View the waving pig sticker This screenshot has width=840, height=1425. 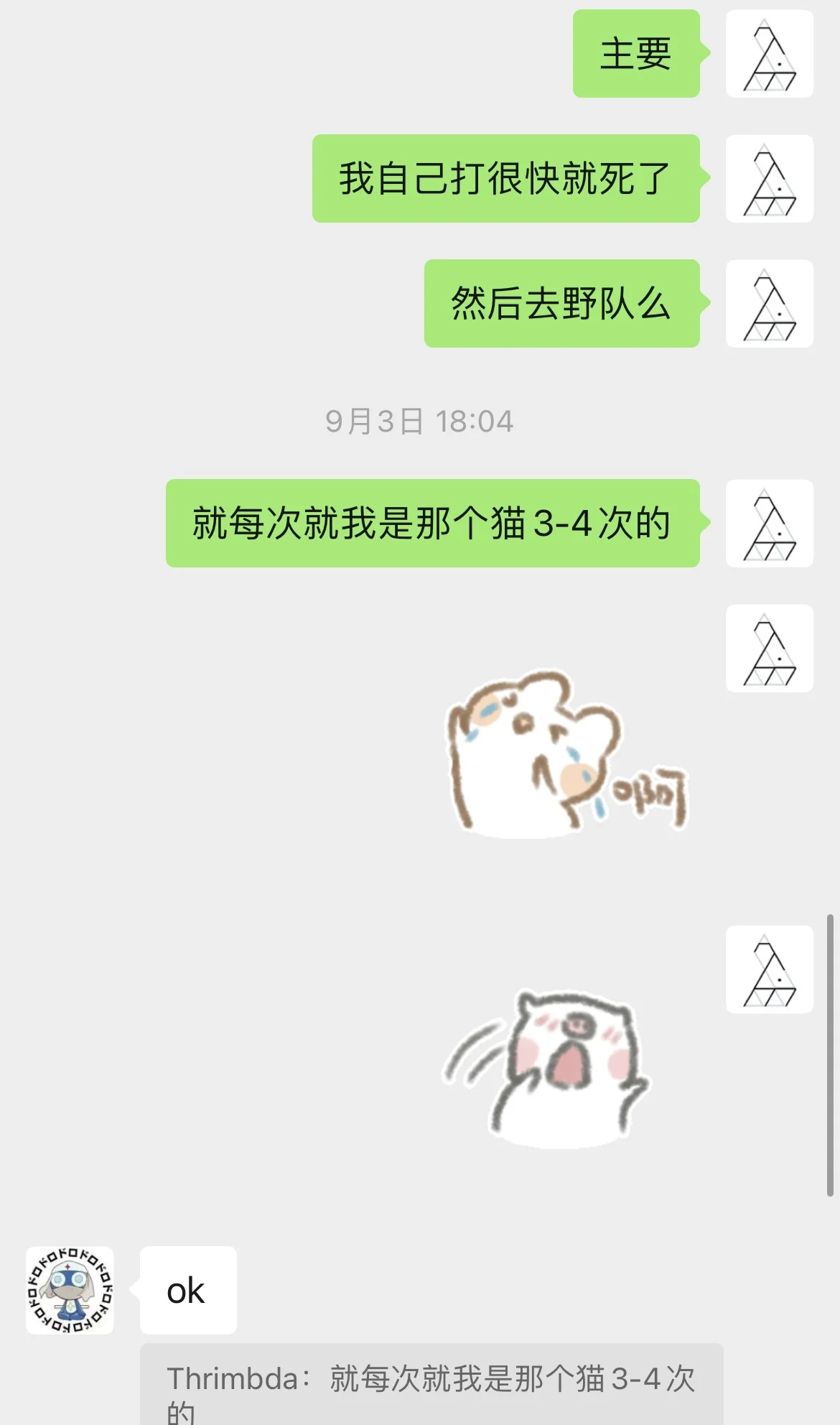point(547,1068)
